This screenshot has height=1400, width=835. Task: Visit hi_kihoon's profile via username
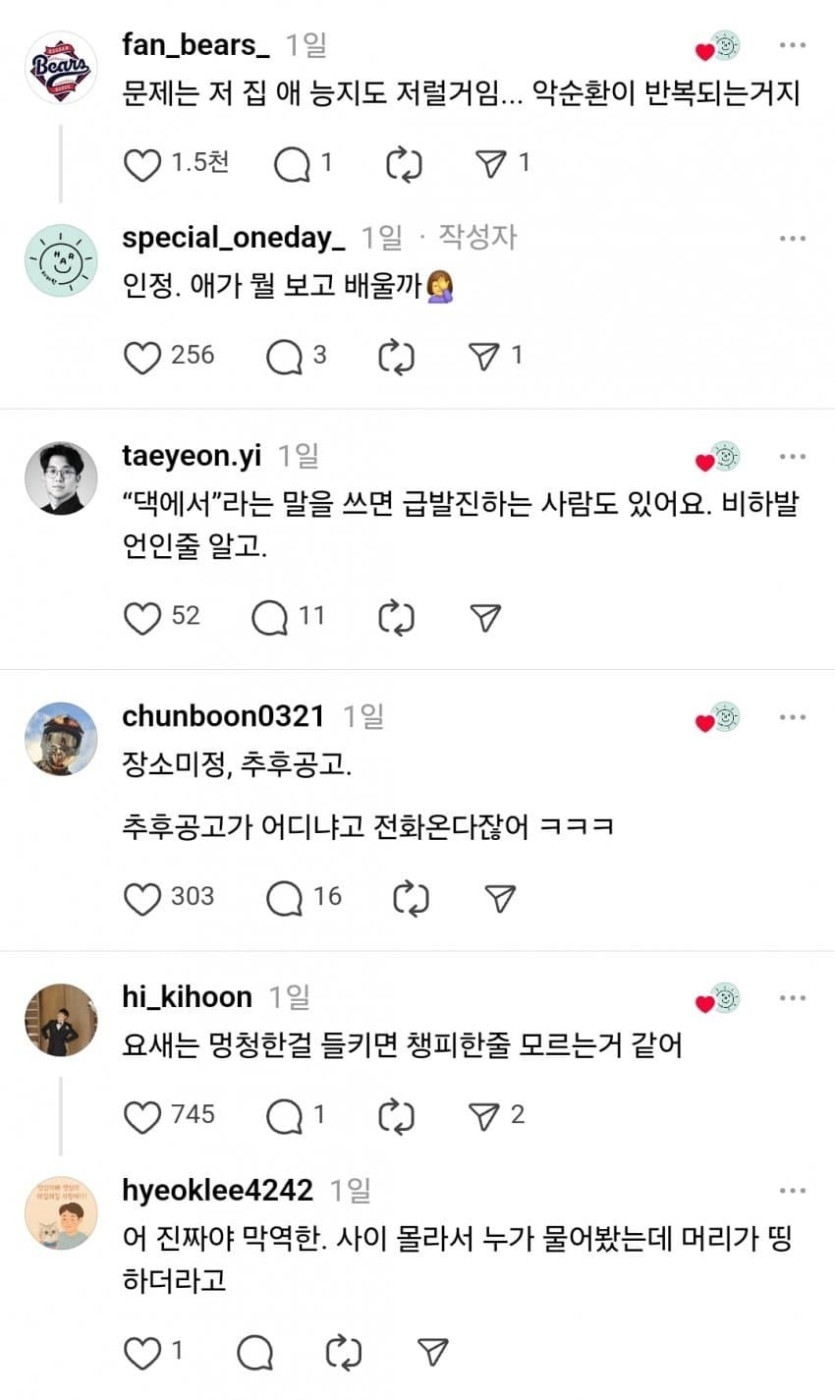click(x=187, y=997)
